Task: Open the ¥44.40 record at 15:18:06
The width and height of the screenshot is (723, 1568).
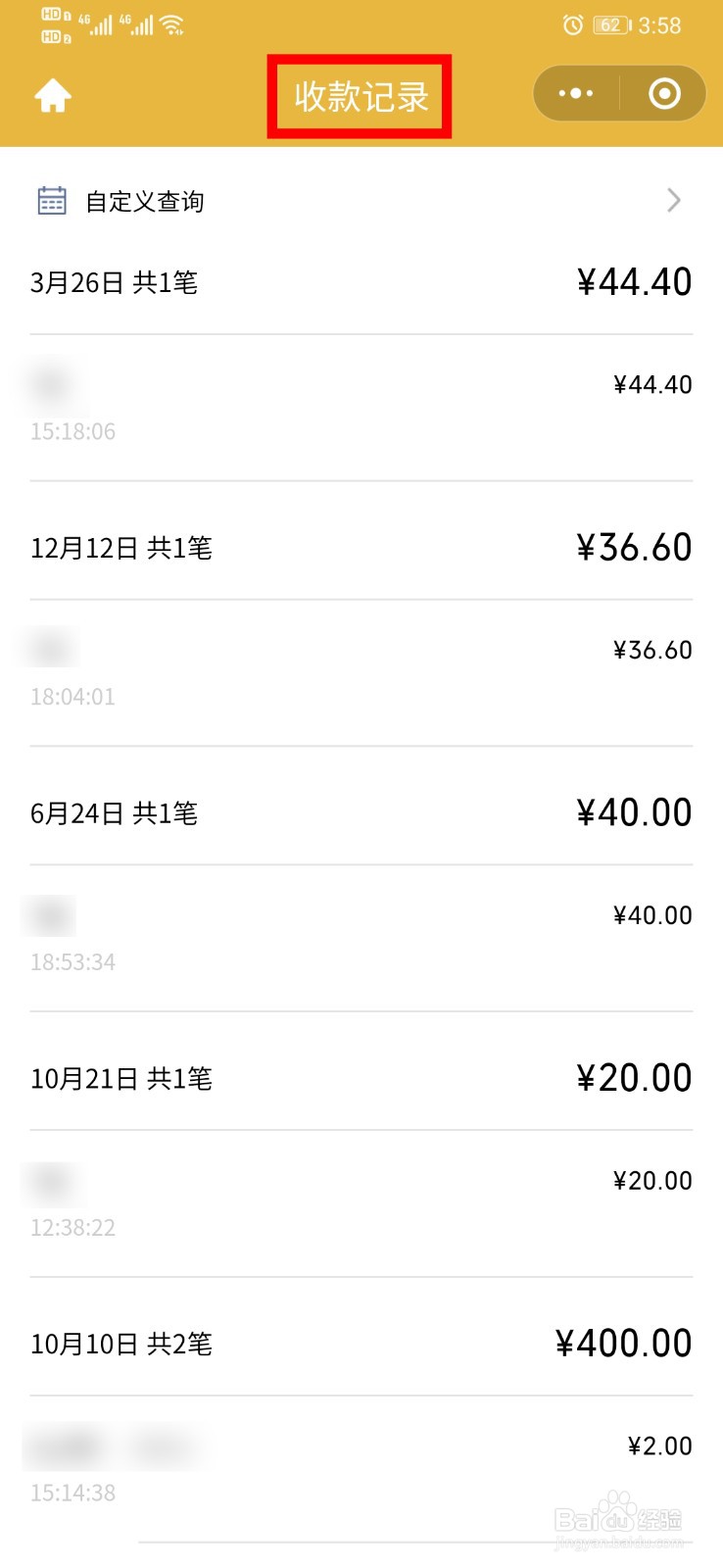Action: pyautogui.click(x=361, y=408)
